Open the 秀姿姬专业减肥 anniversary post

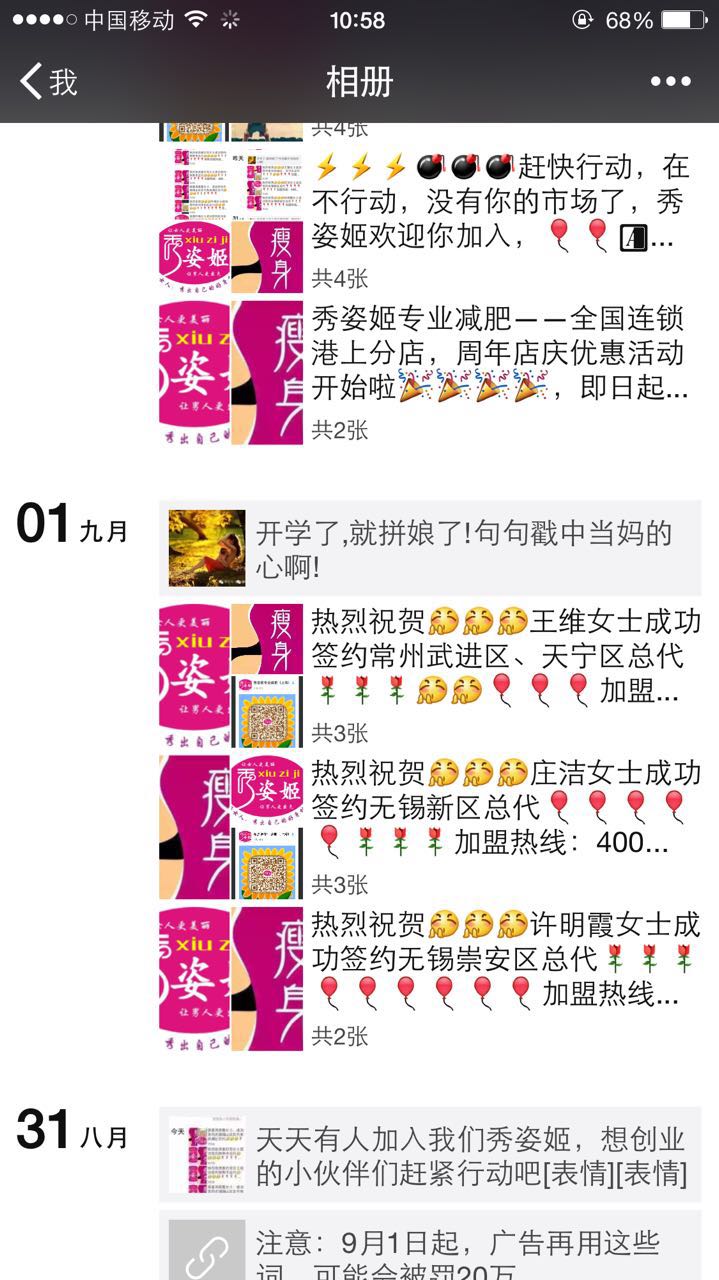point(500,354)
